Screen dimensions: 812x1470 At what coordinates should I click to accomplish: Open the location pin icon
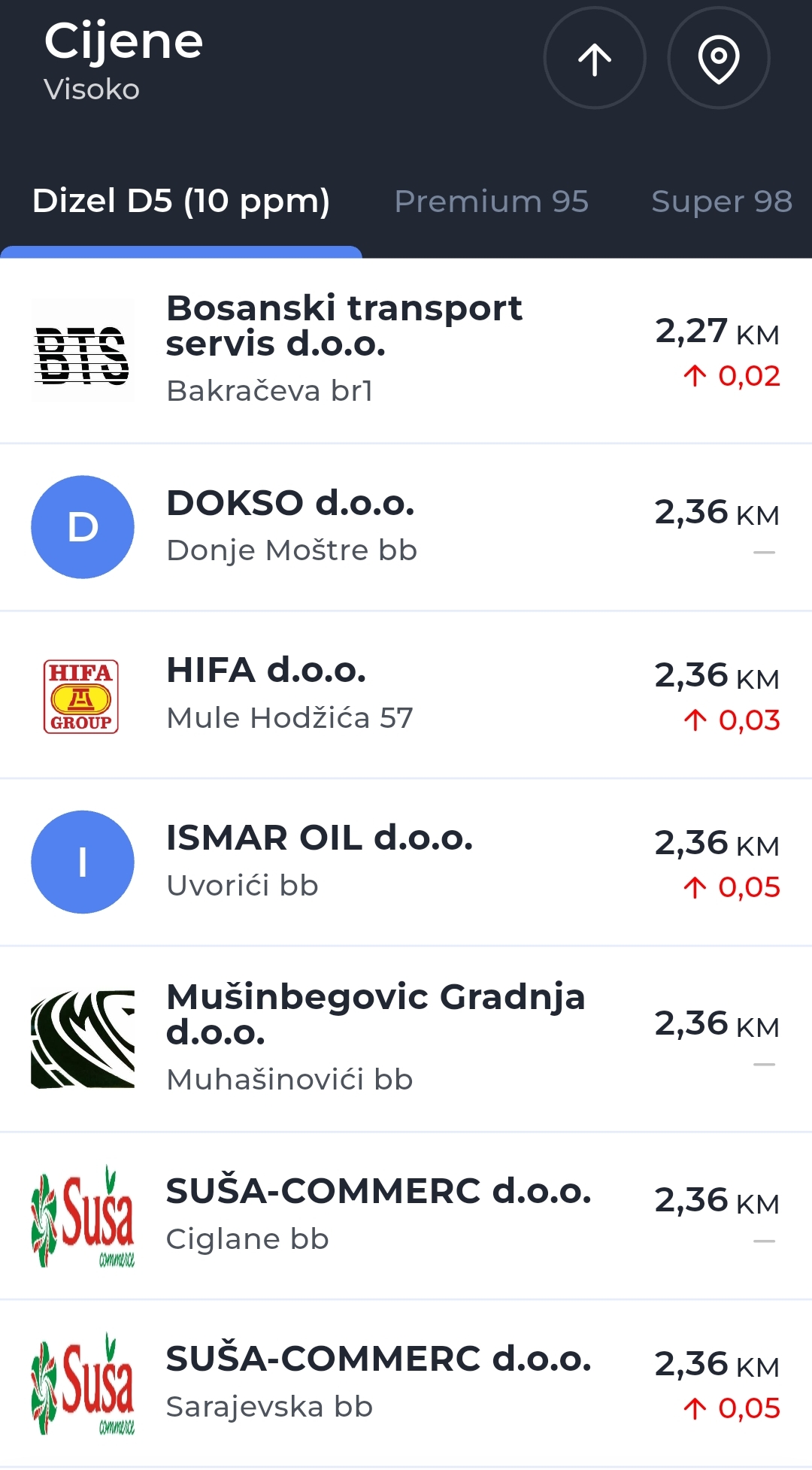tap(719, 59)
